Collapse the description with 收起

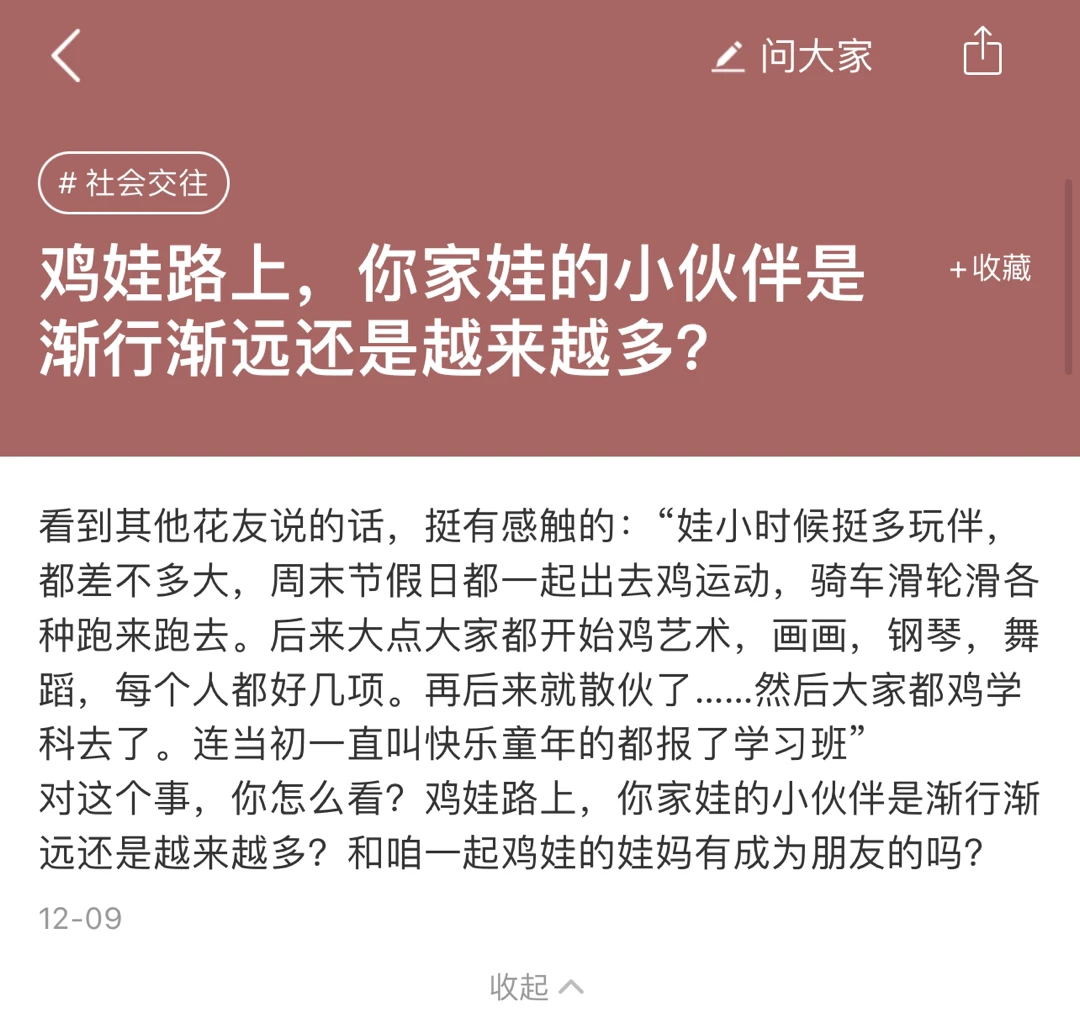537,987
